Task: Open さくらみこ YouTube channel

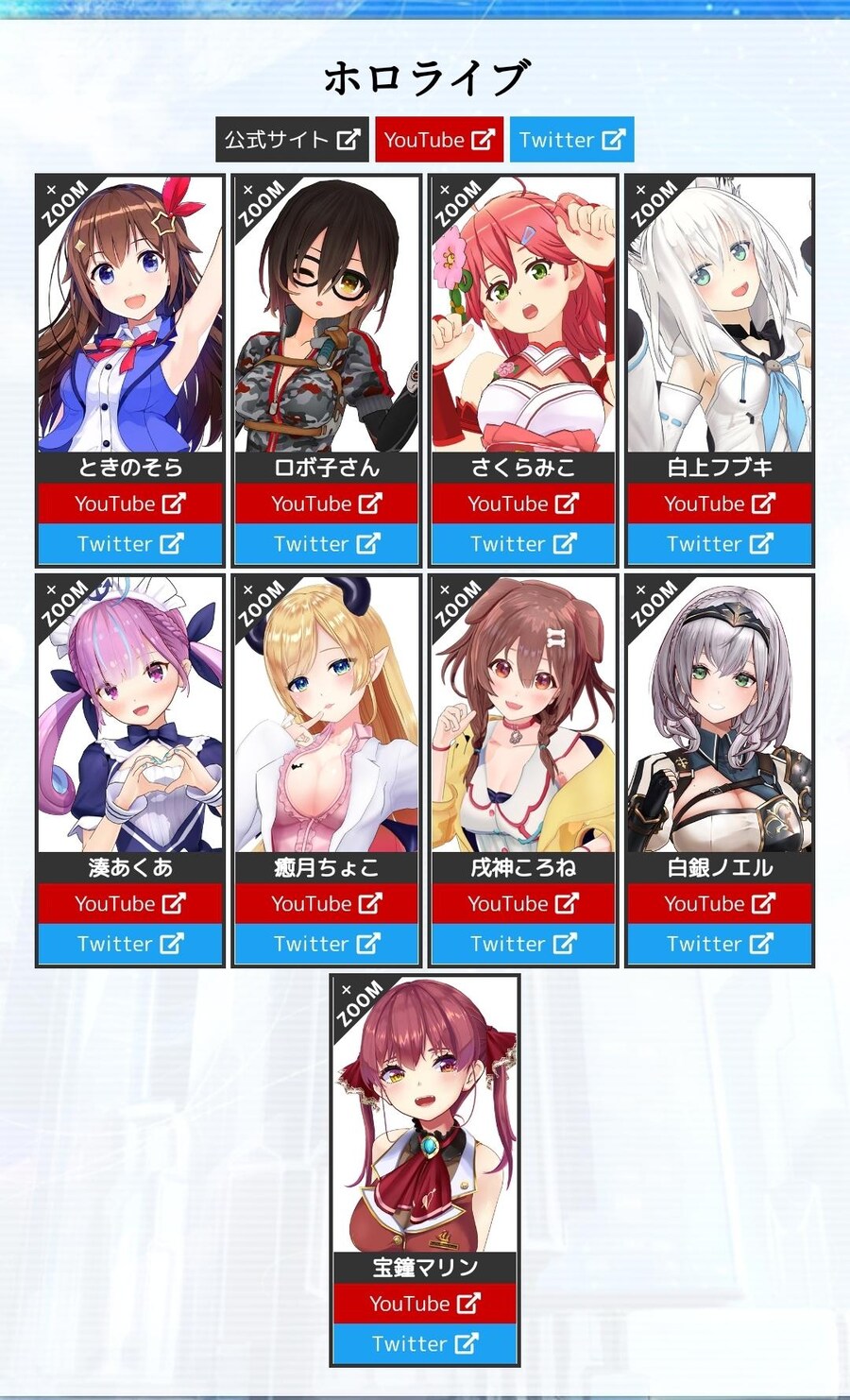Action: pos(523,504)
